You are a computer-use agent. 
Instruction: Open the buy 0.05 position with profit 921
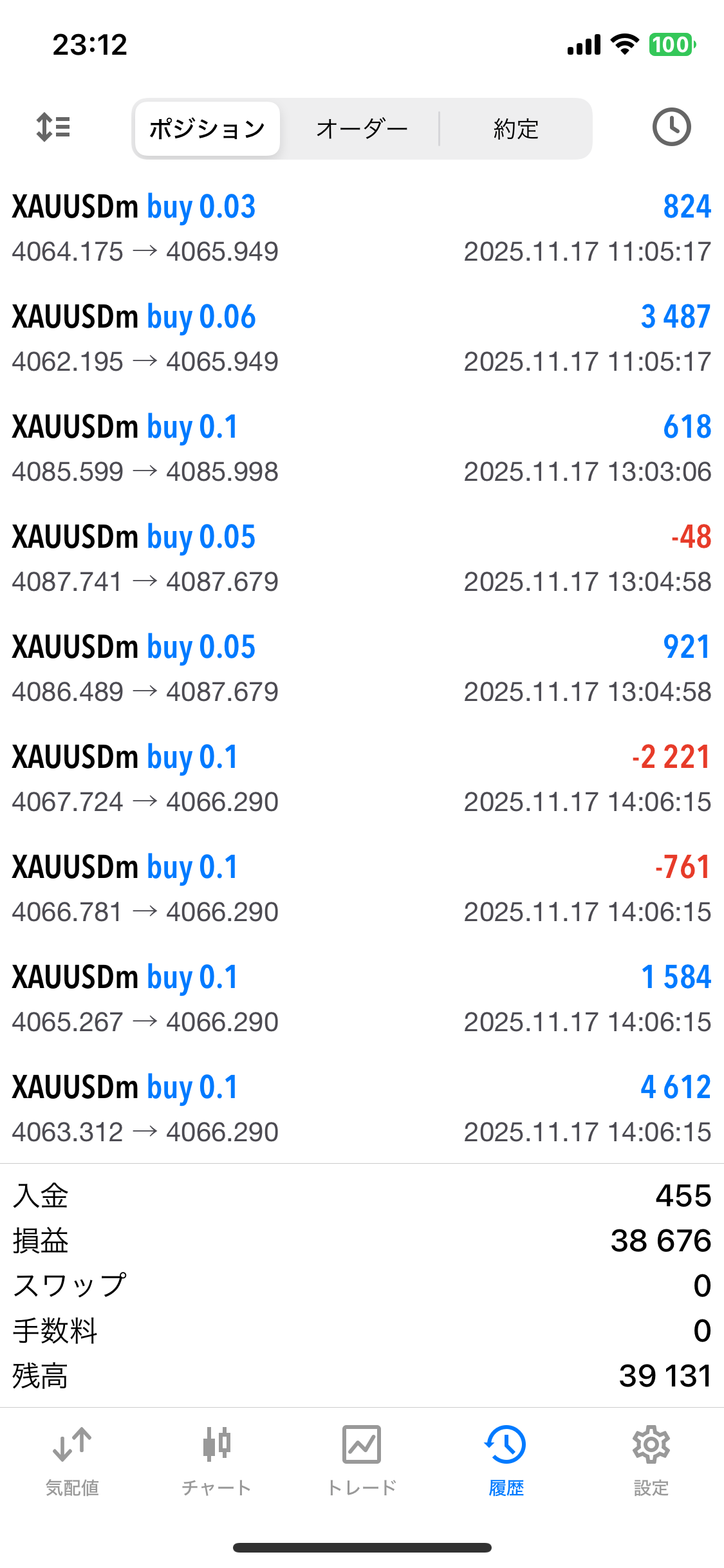coord(362,669)
